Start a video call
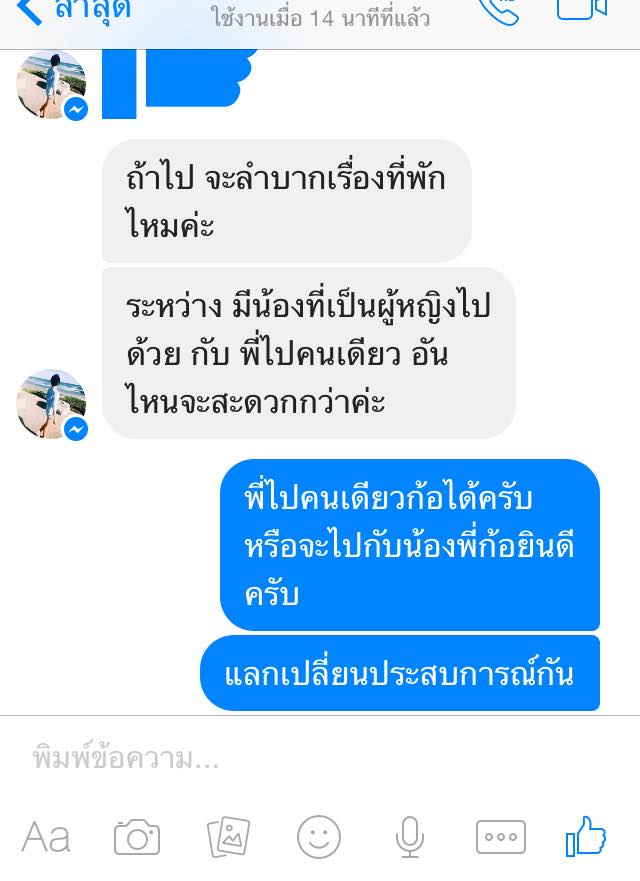The height and width of the screenshot is (881, 640). [582, 10]
